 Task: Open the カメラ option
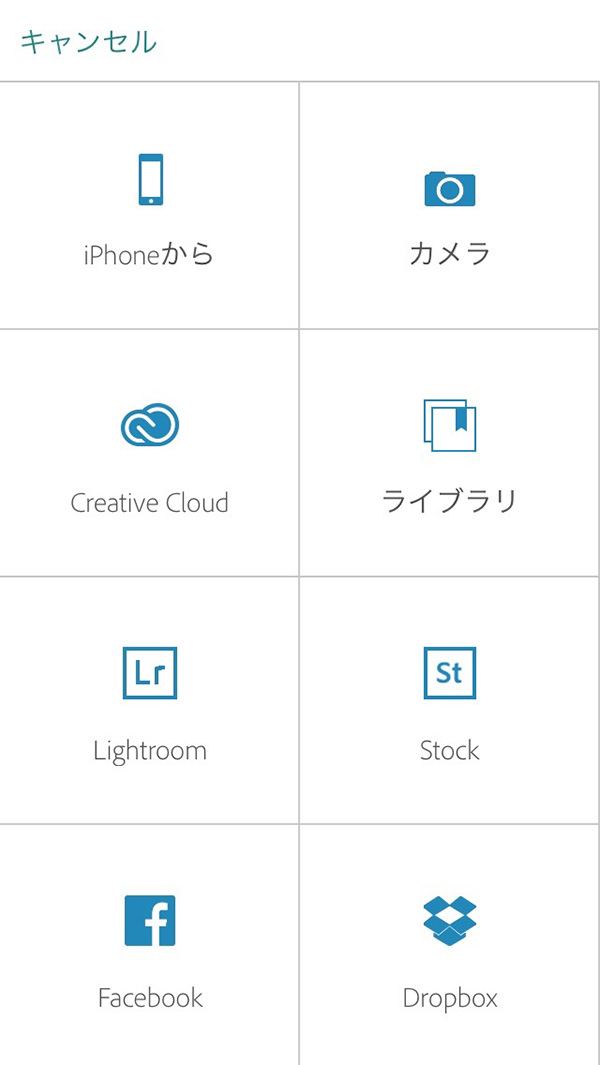coord(449,206)
